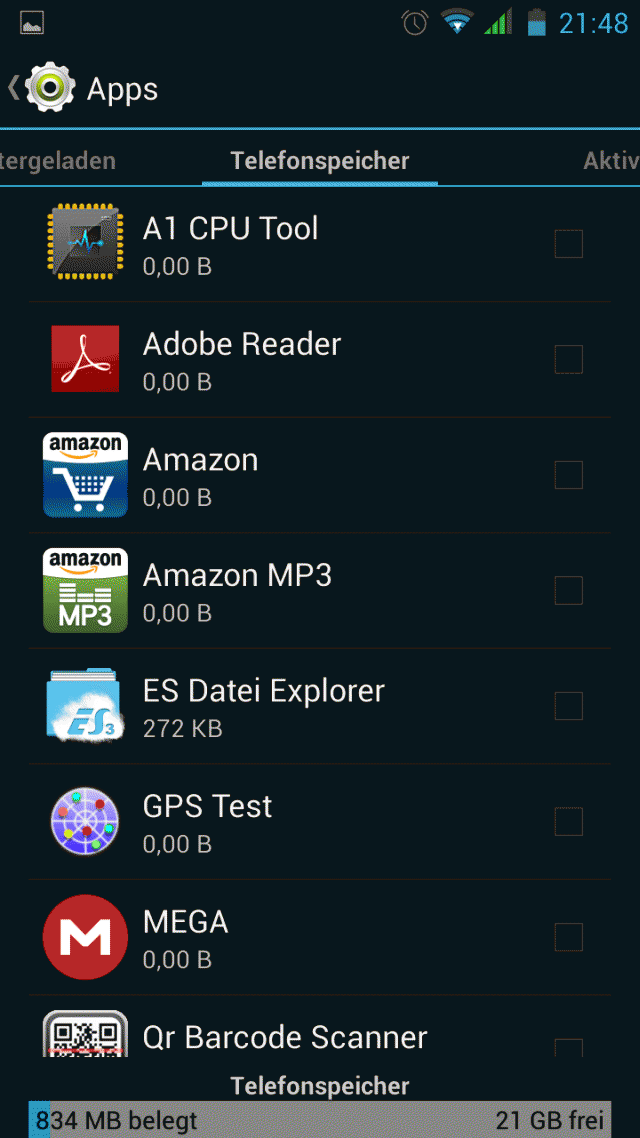Go back using the Apps header icon
The width and height of the screenshot is (640, 1138).
click(40, 88)
